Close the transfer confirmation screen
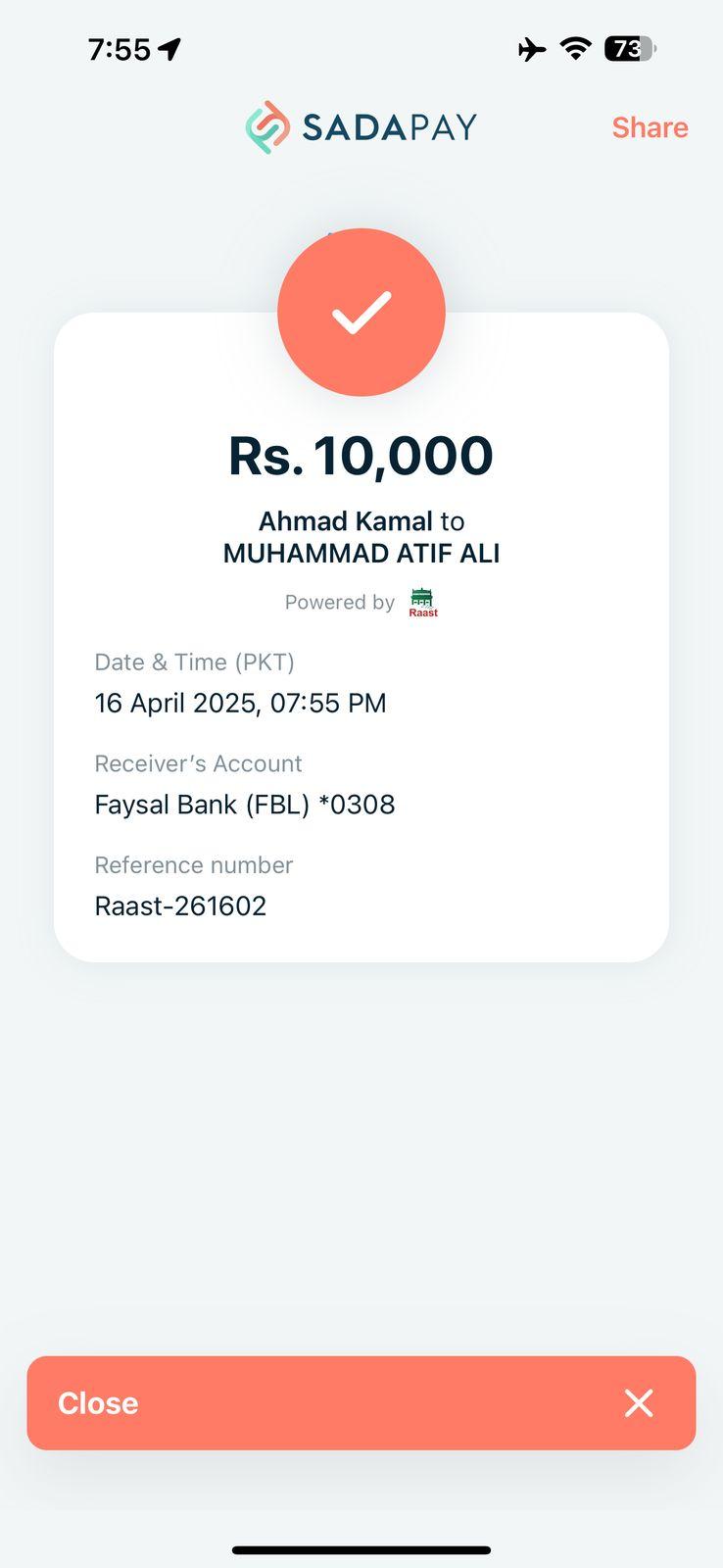 [361, 1402]
